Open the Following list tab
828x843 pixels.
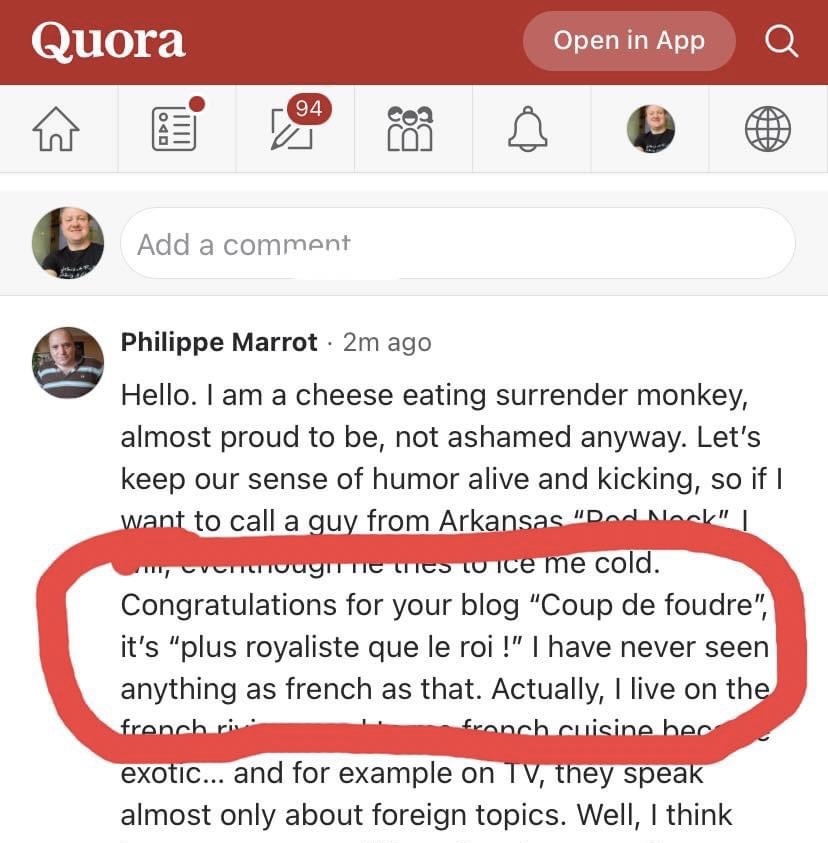tap(175, 130)
